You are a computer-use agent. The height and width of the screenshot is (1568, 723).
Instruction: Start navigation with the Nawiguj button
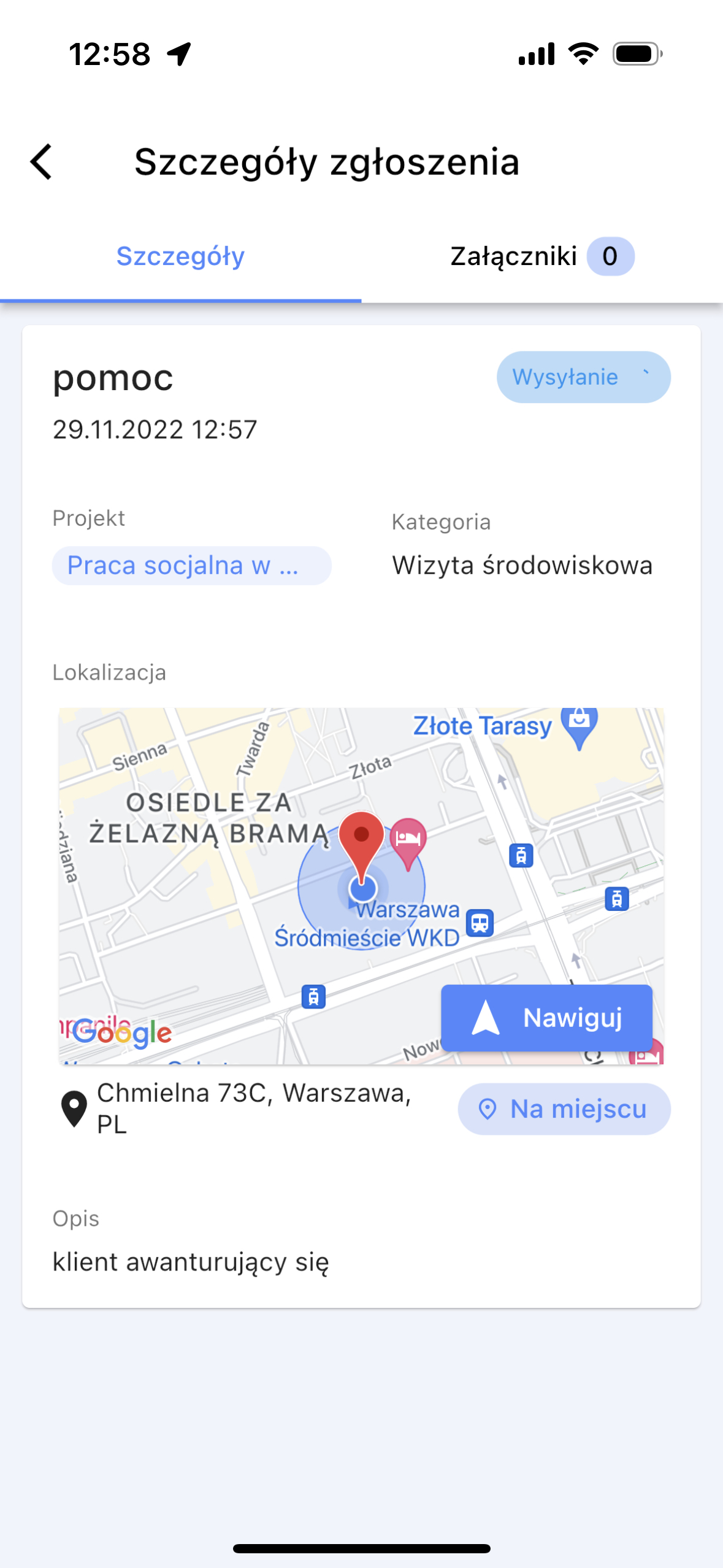pos(546,1018)
